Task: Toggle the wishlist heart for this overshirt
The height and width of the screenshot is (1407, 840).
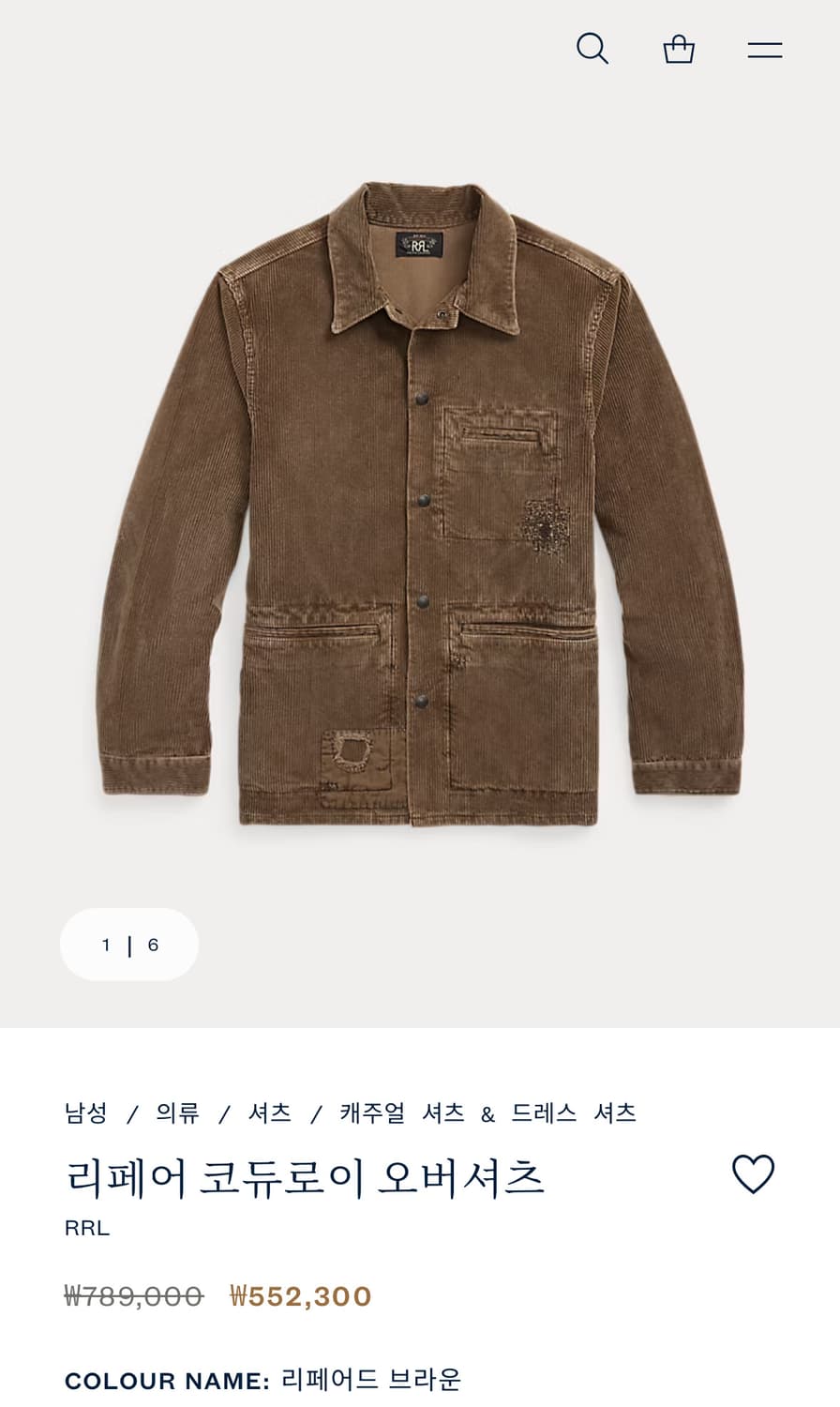Action: pos(752,1173)
